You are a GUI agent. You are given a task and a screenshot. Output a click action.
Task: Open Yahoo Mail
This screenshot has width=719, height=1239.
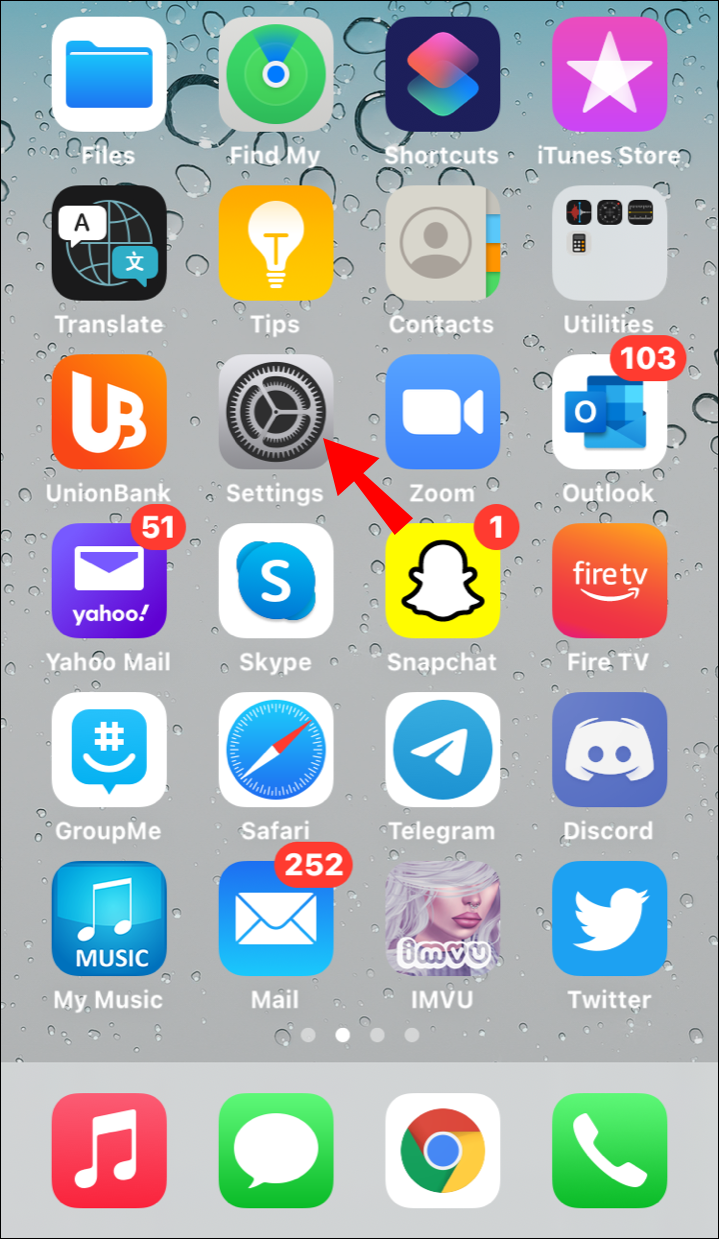109,581
